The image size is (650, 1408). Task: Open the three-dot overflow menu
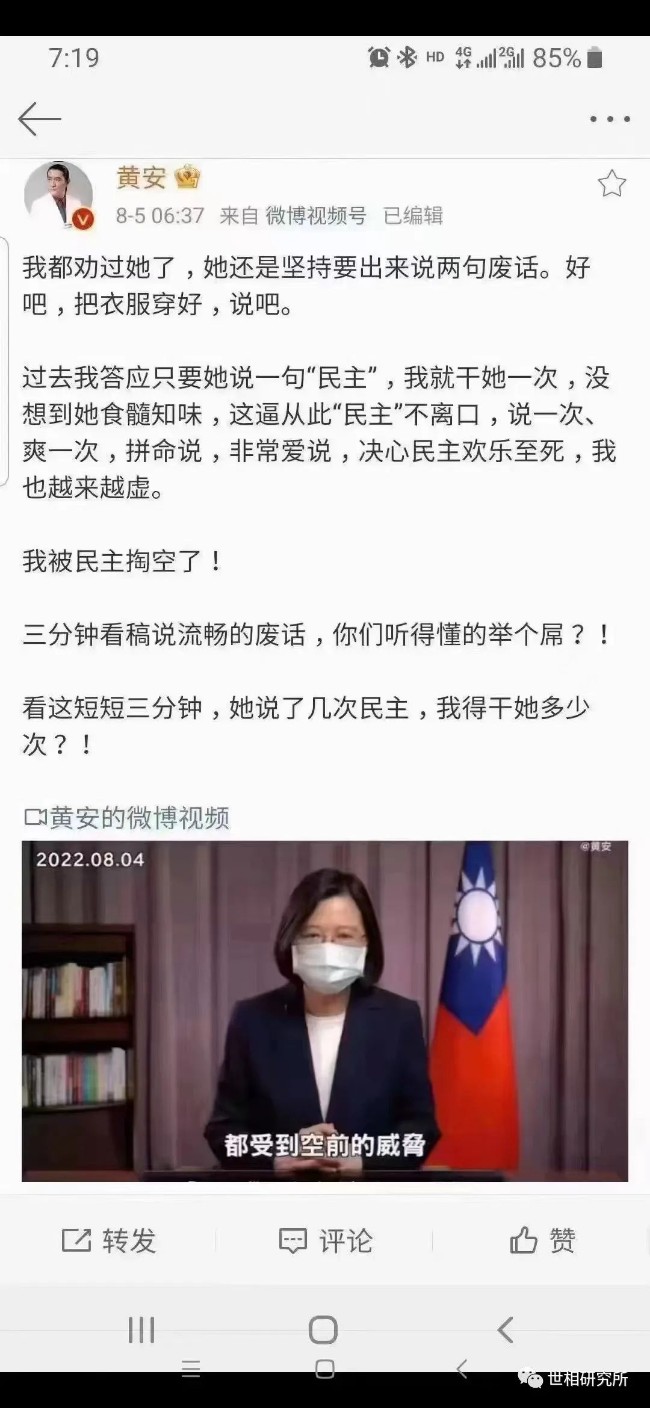(x=609, y=119)
